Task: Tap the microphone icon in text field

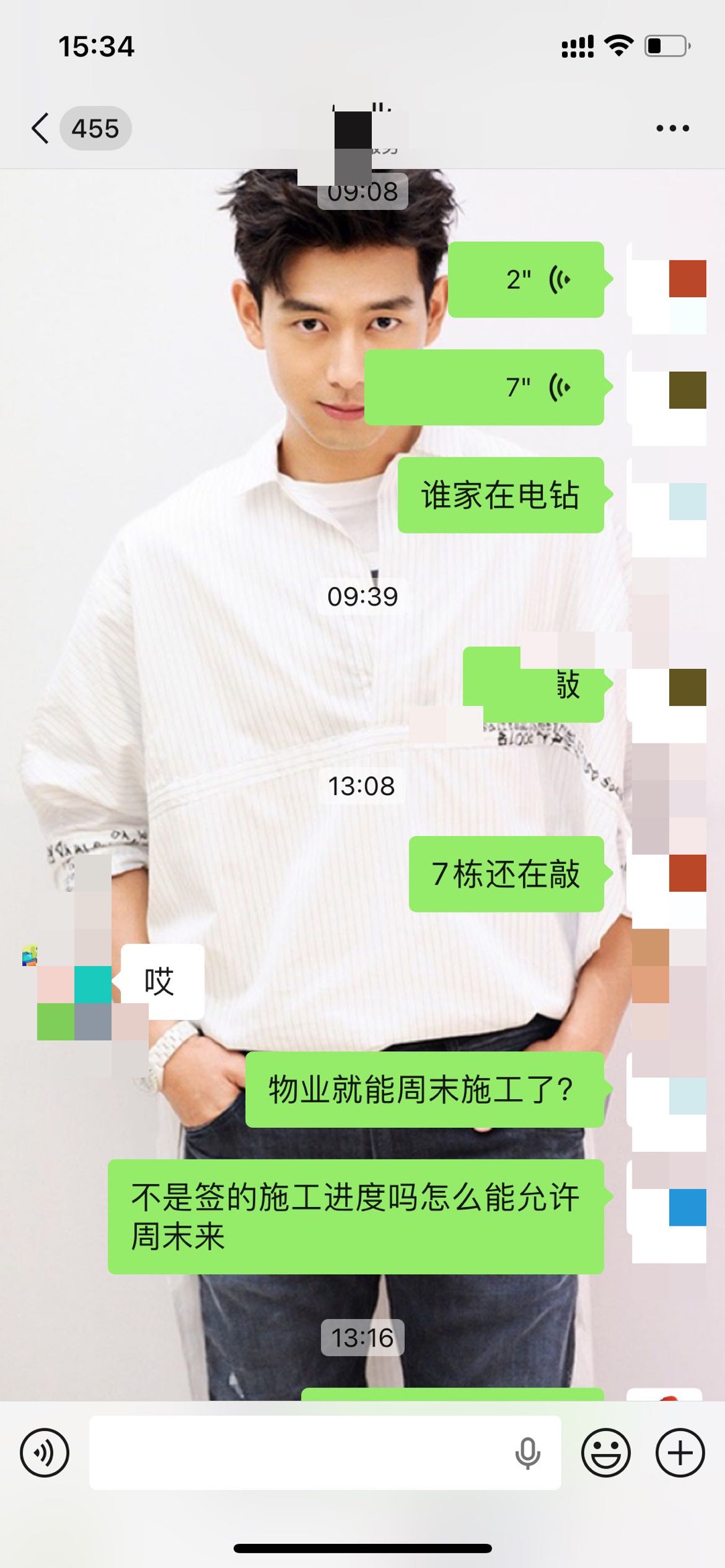Action: (528, 1453)
